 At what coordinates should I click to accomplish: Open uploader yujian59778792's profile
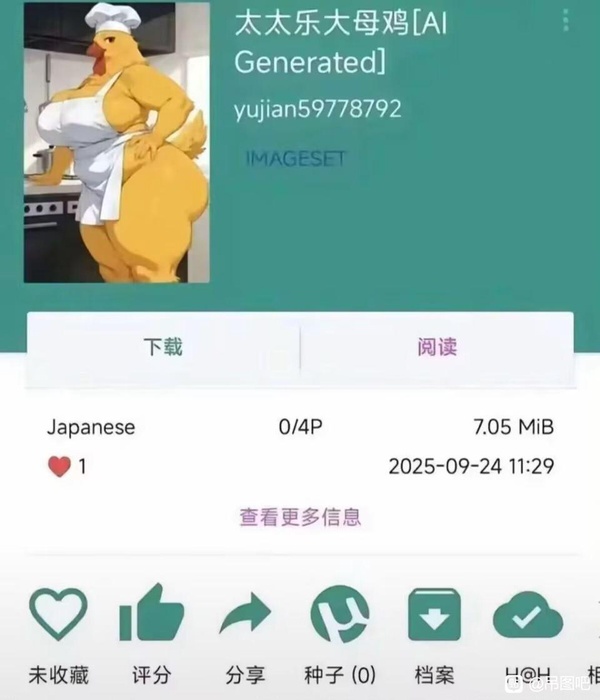pyautogui.click(x=317, y=110)
